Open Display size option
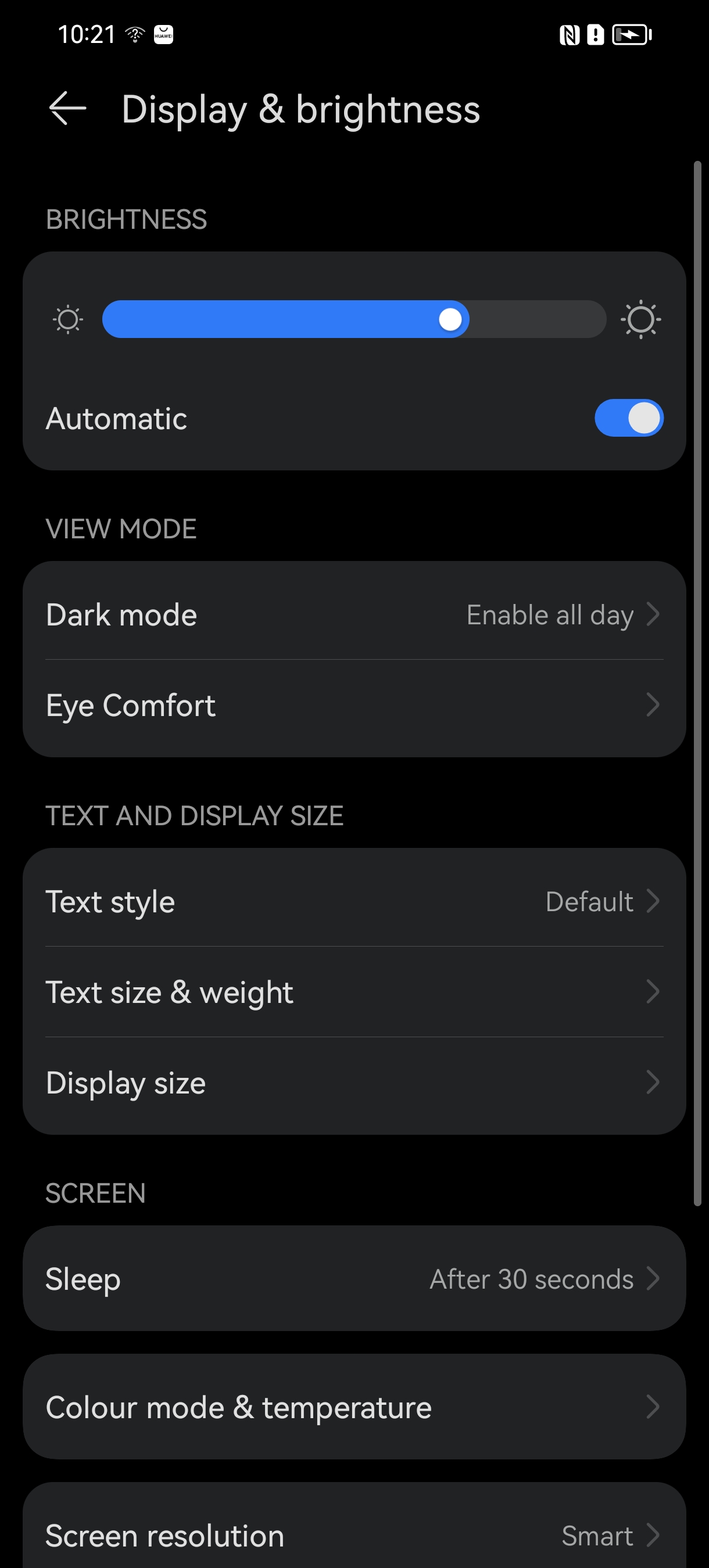Image resolution: width=709 pixels, height=1568 pixels. pos(353,1083)
